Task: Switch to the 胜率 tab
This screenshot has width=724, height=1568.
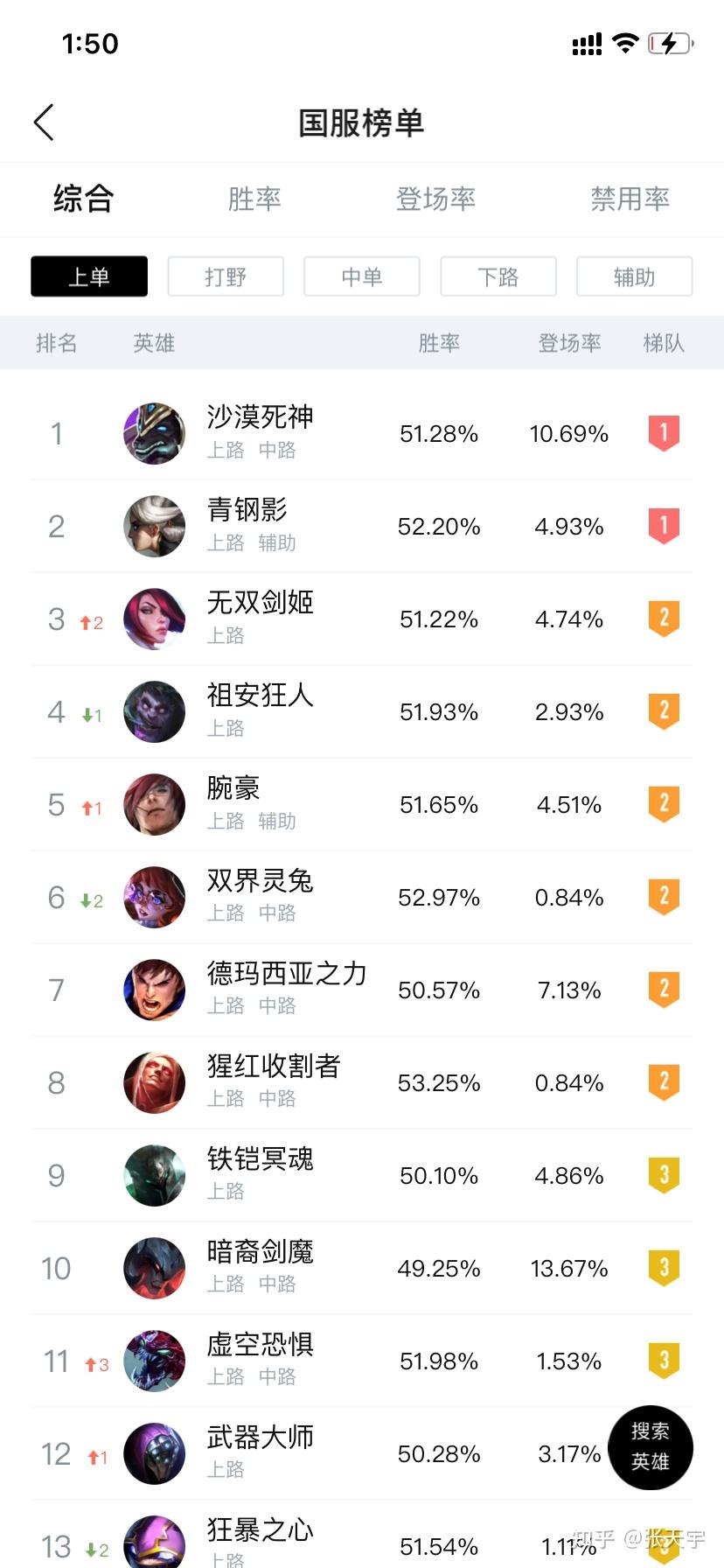Action: pyautogui.click(x=254, y=199)
